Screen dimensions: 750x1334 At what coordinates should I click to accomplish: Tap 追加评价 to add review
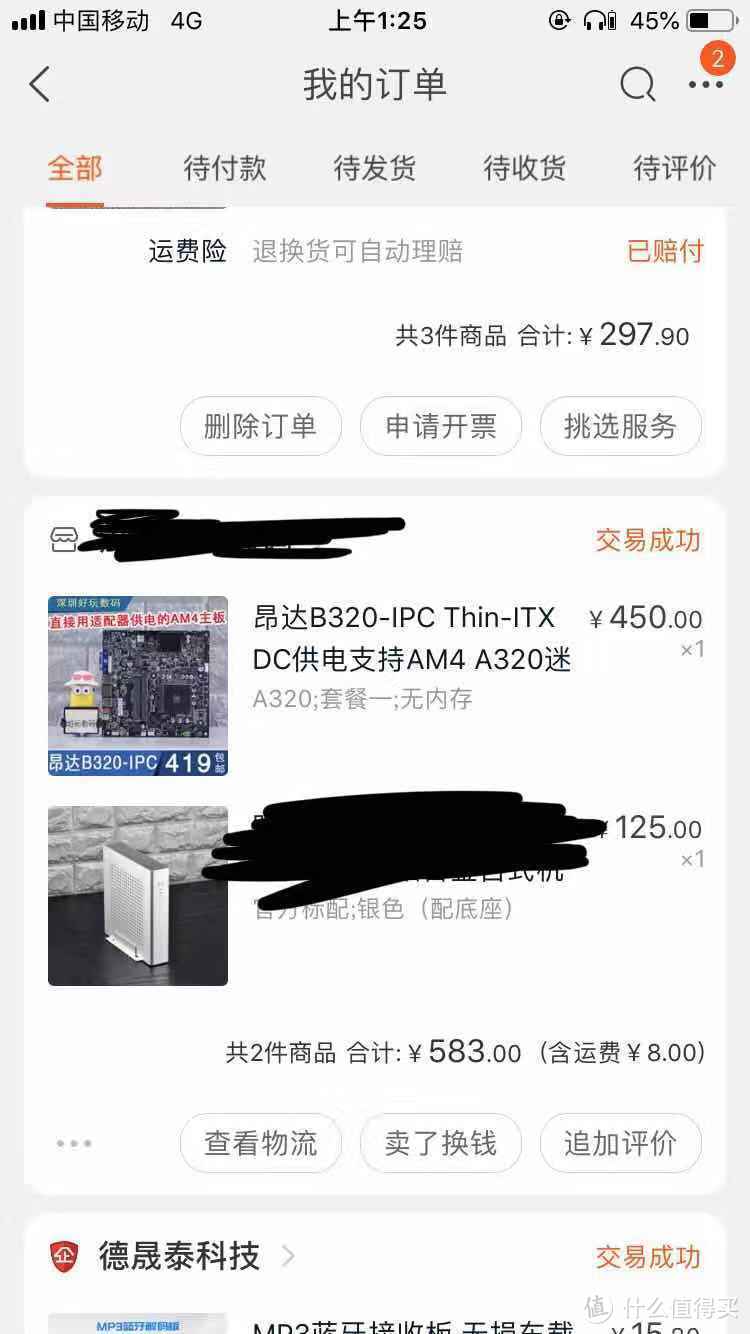point(621,1143)
